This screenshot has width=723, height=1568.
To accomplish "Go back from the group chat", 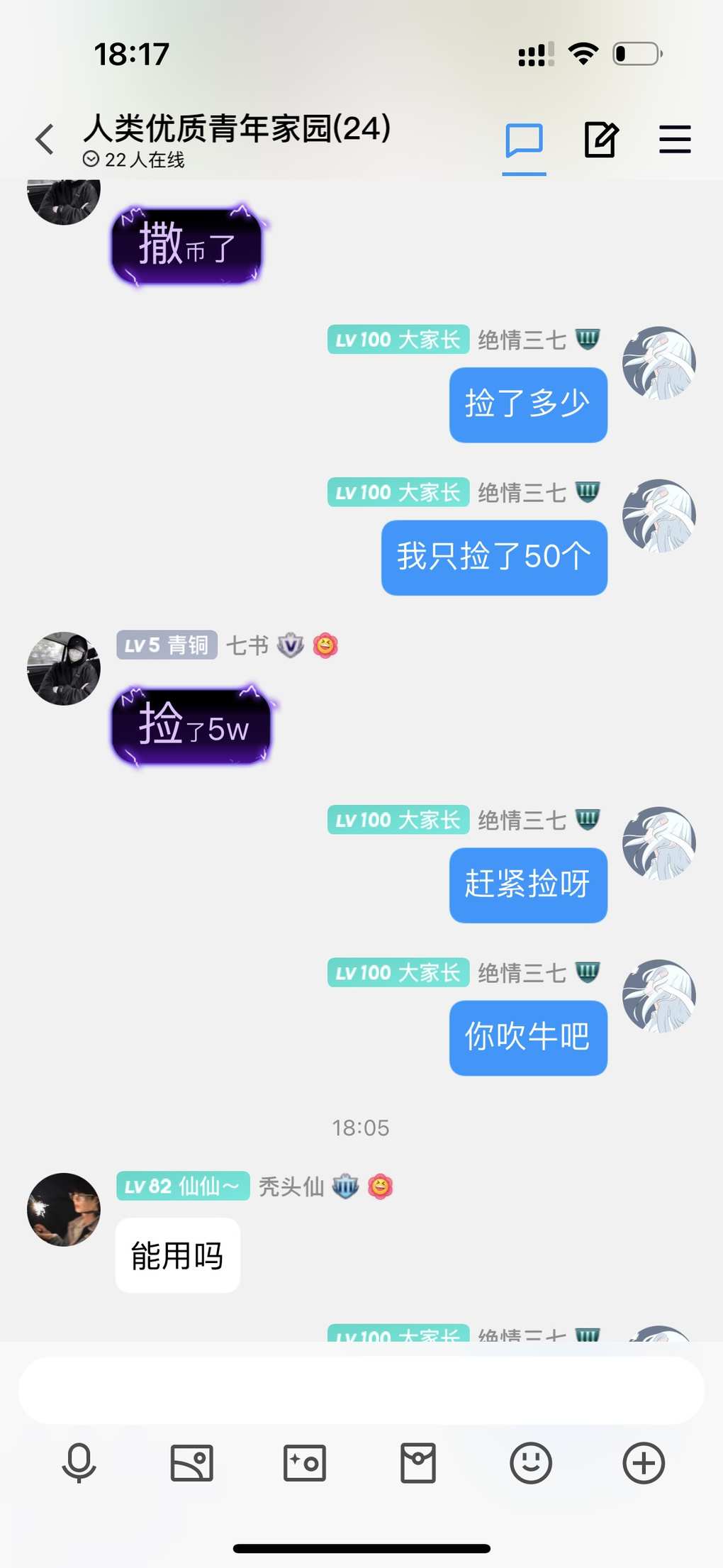I will pos(45,139).
